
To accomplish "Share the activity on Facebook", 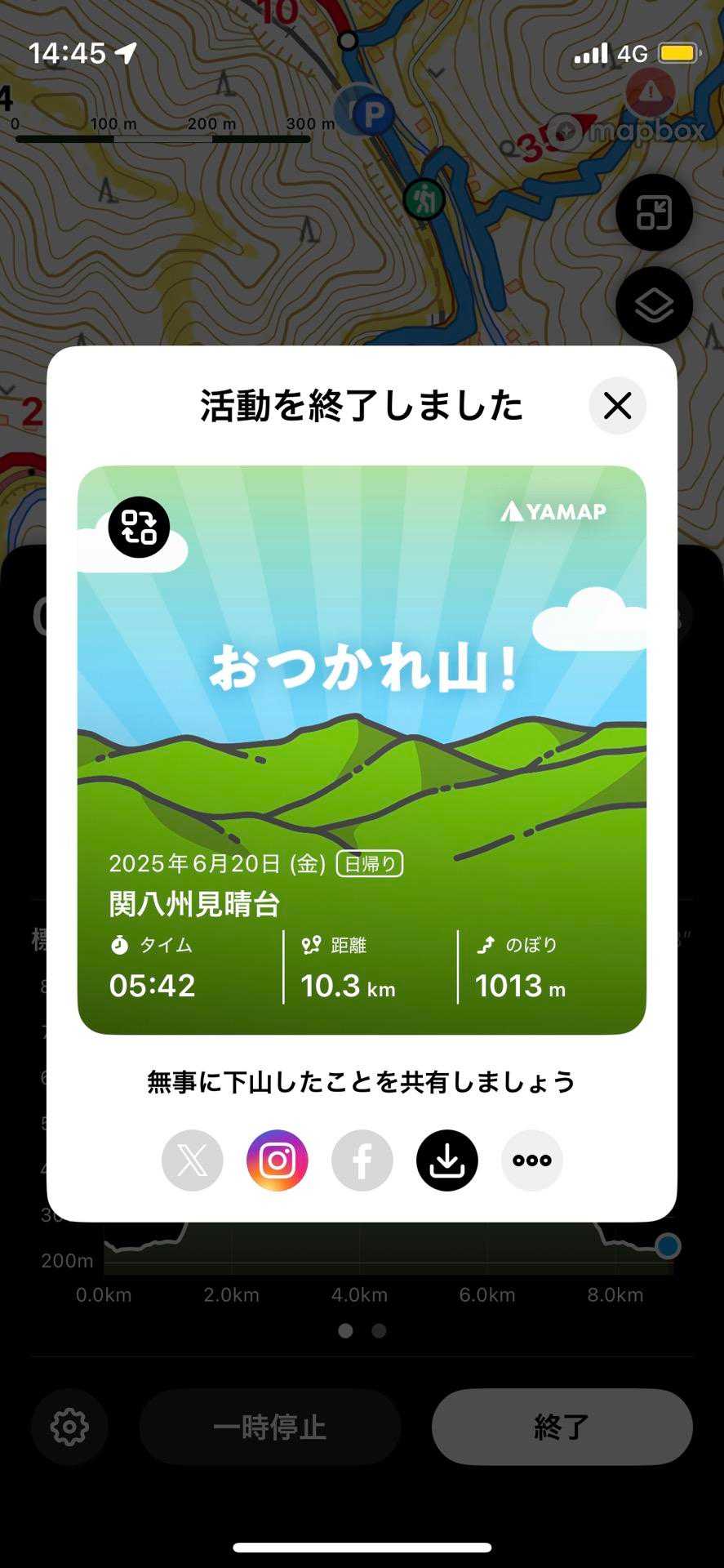I will 362,1160.
